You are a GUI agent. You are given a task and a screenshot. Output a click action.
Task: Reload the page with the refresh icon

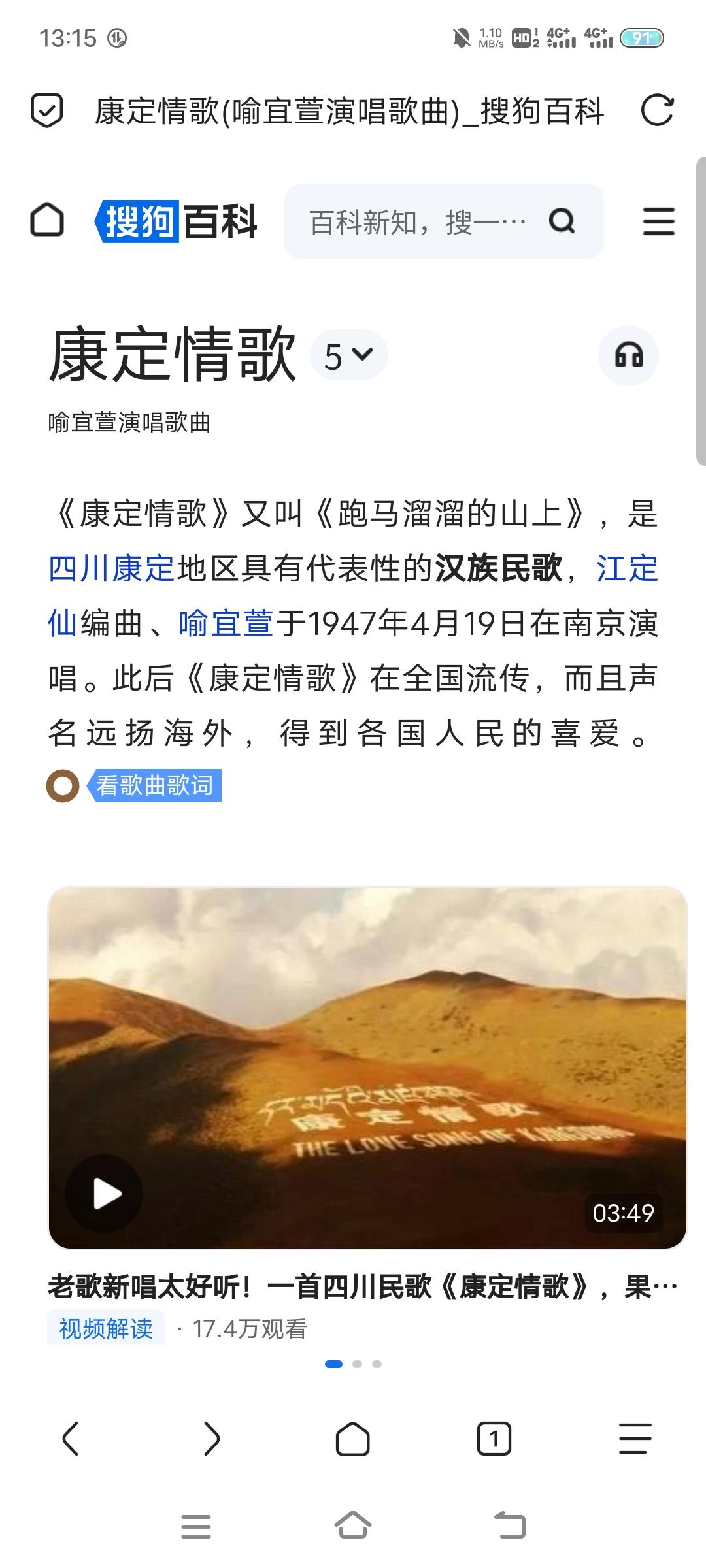click(x=657, y=110)
